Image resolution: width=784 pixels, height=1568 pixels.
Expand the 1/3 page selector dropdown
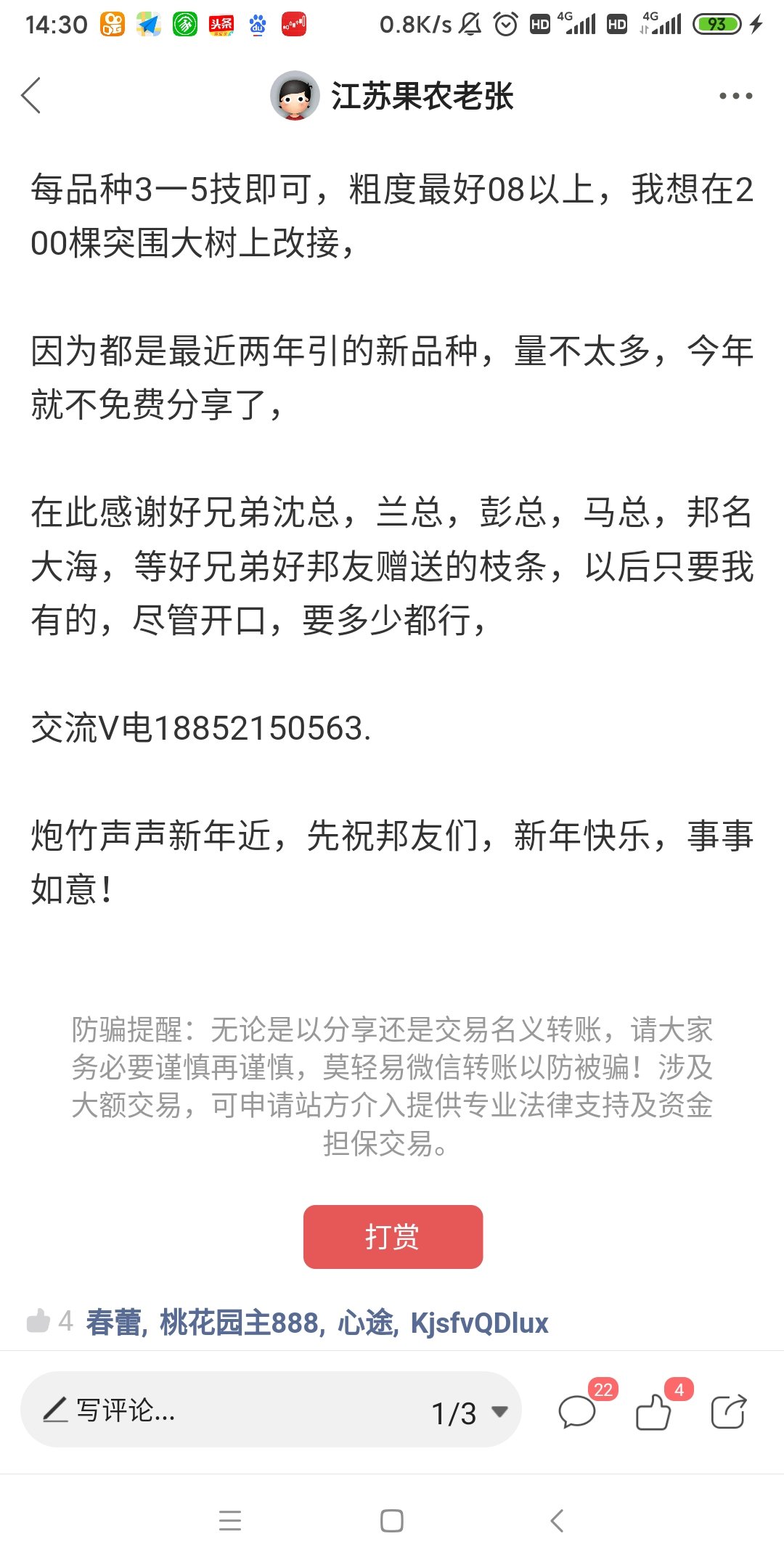[x=470, y=1413]
